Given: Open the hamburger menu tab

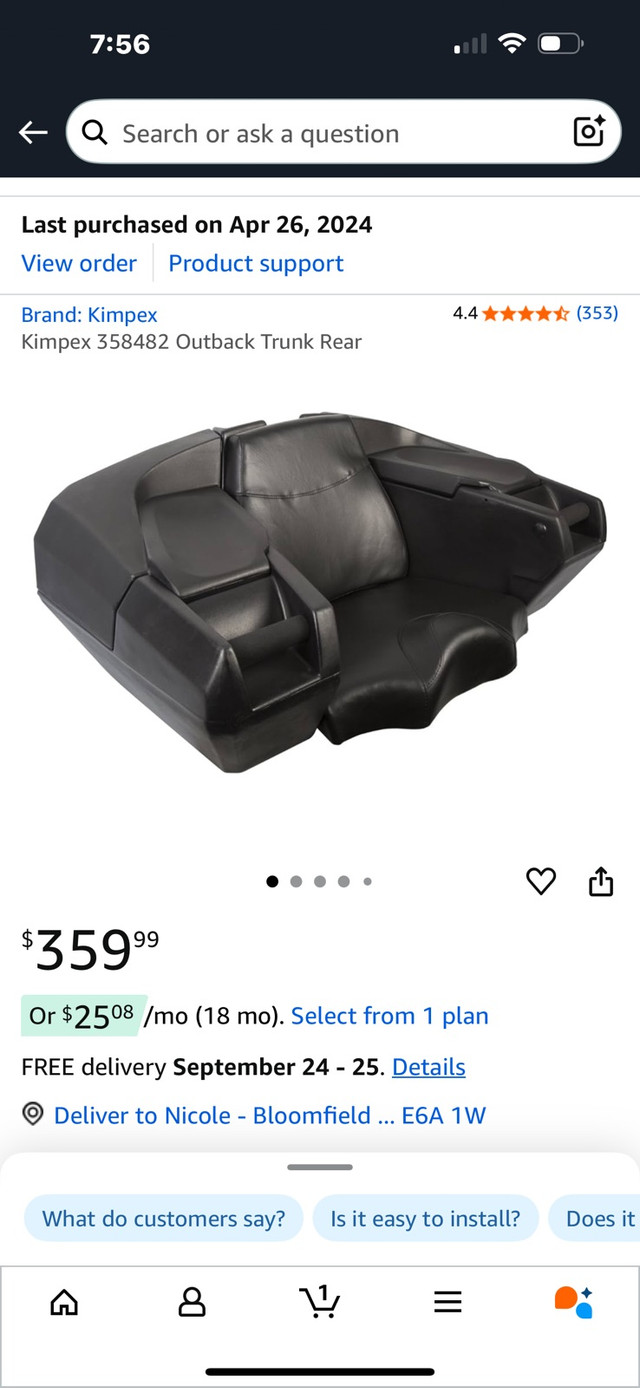Looking at the screenshot, I should tap(447, 1301).
